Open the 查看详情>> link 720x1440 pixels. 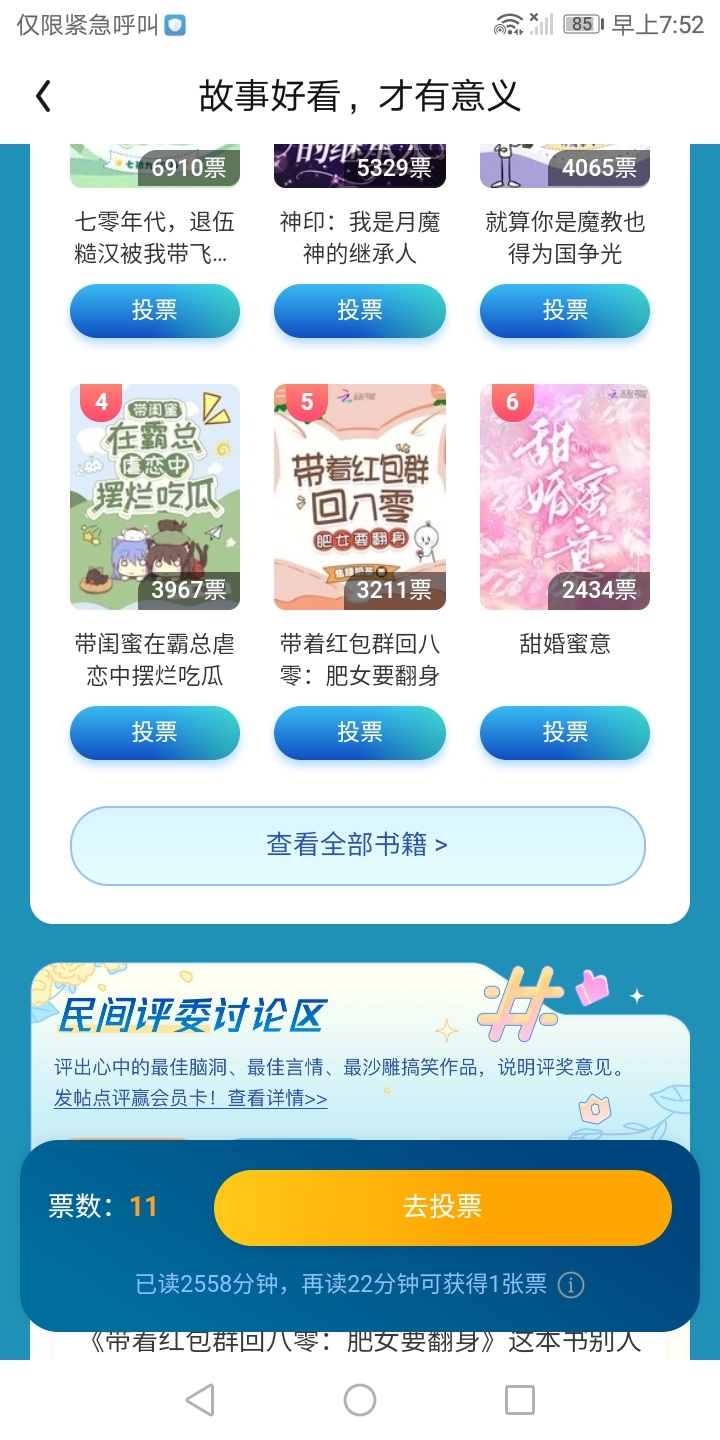277,1098
